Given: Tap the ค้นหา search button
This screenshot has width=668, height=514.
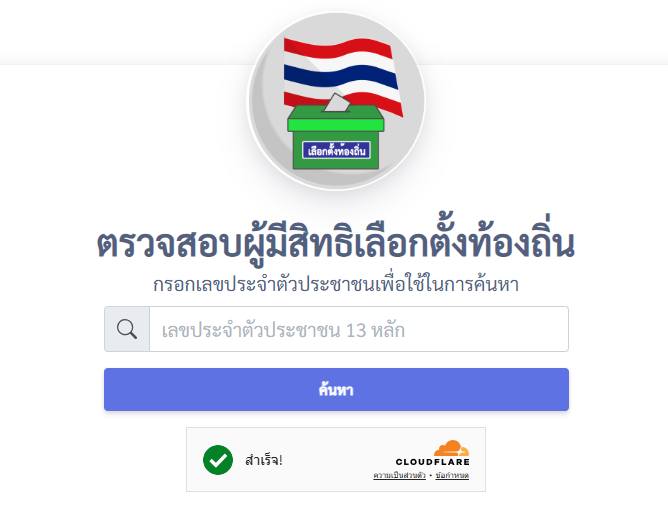Looking at the screenshot, I should (336, 390).
